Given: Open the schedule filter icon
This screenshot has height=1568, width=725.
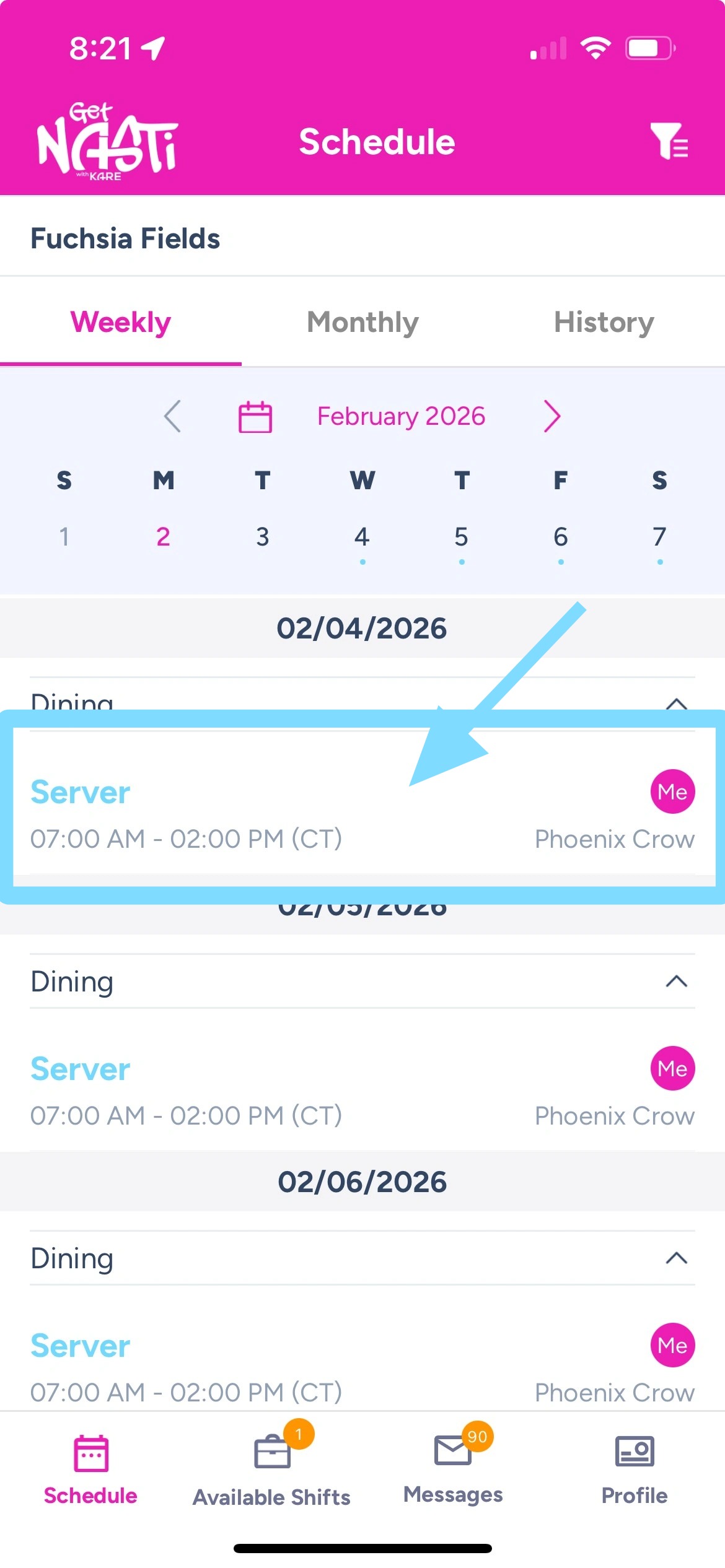Looking at the screenshot, I should pyautogui.click(x=669, y=141).
